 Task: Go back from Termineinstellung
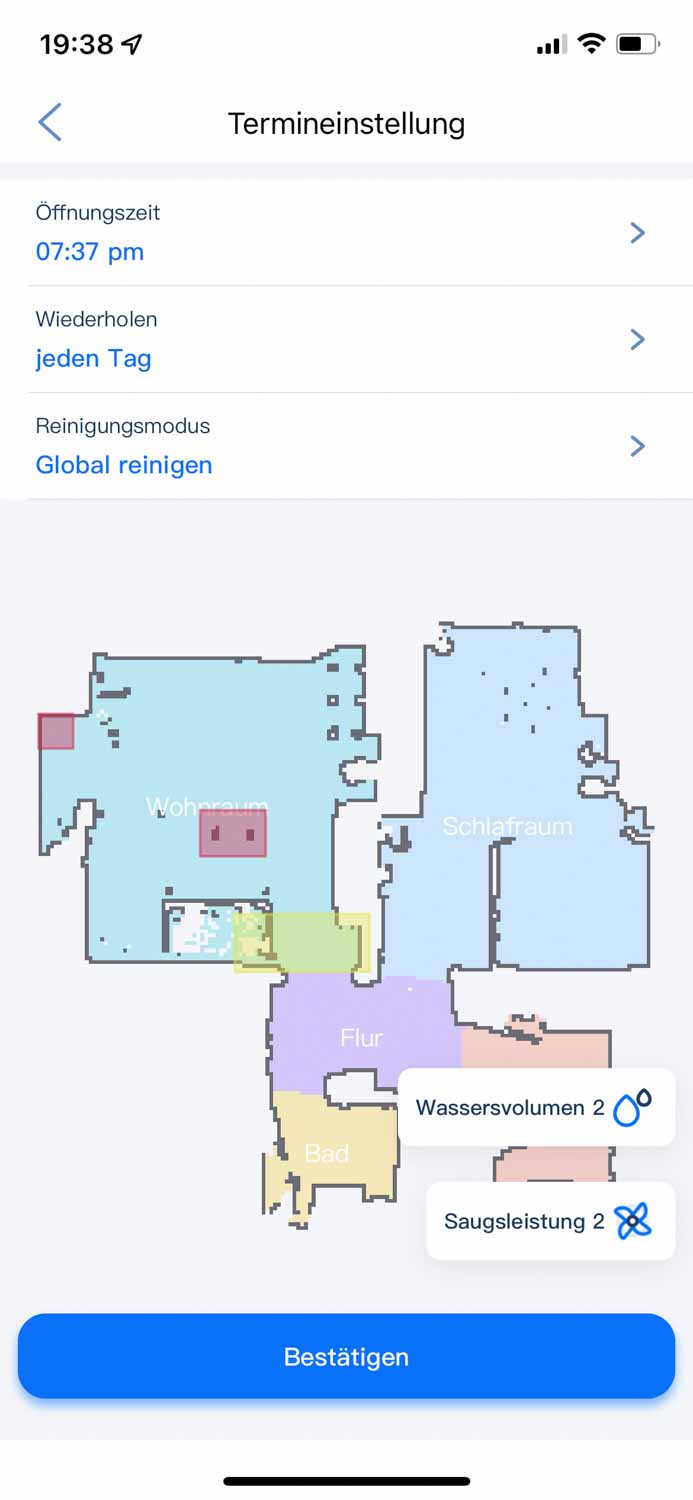pos(50,123)
